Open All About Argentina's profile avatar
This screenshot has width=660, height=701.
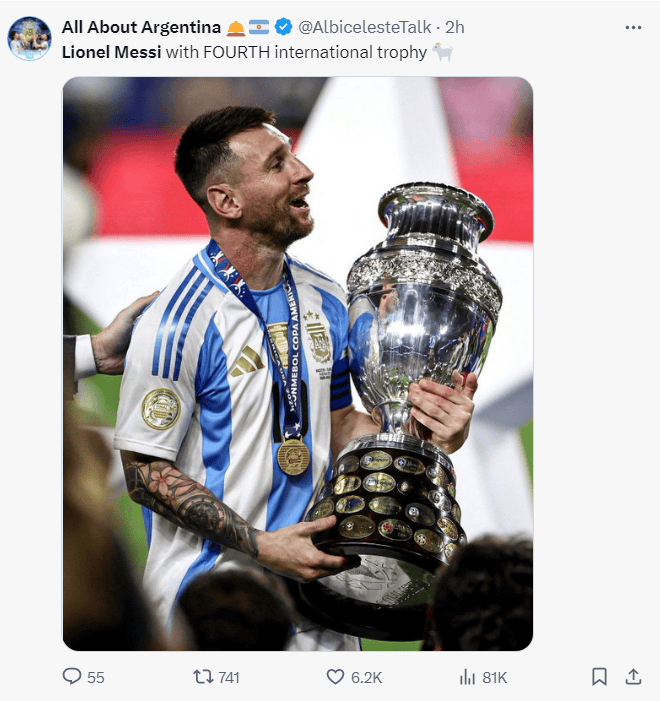coord(29,38)
